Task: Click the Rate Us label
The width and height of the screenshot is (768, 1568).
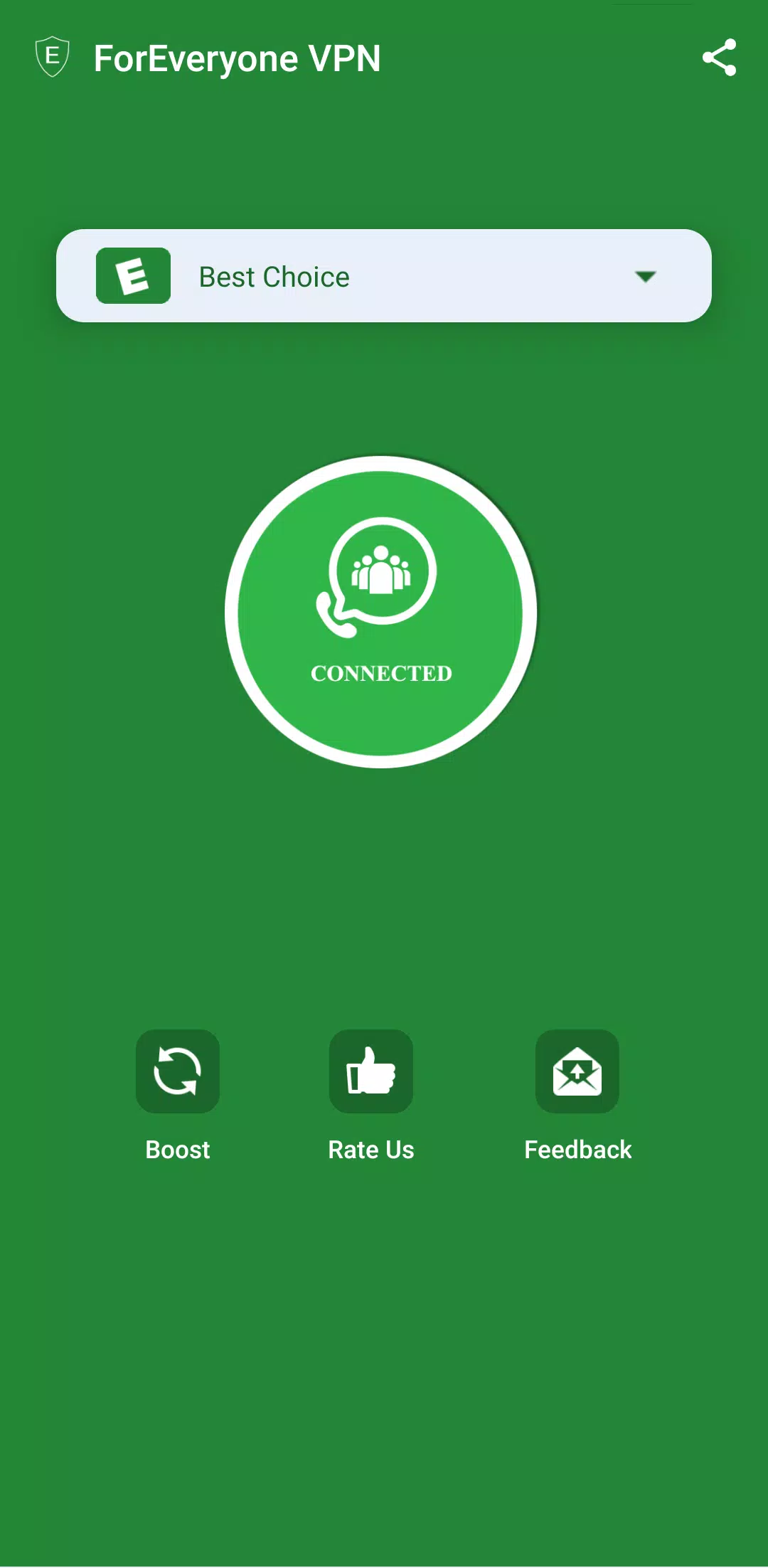Action: click(370, 1149)
